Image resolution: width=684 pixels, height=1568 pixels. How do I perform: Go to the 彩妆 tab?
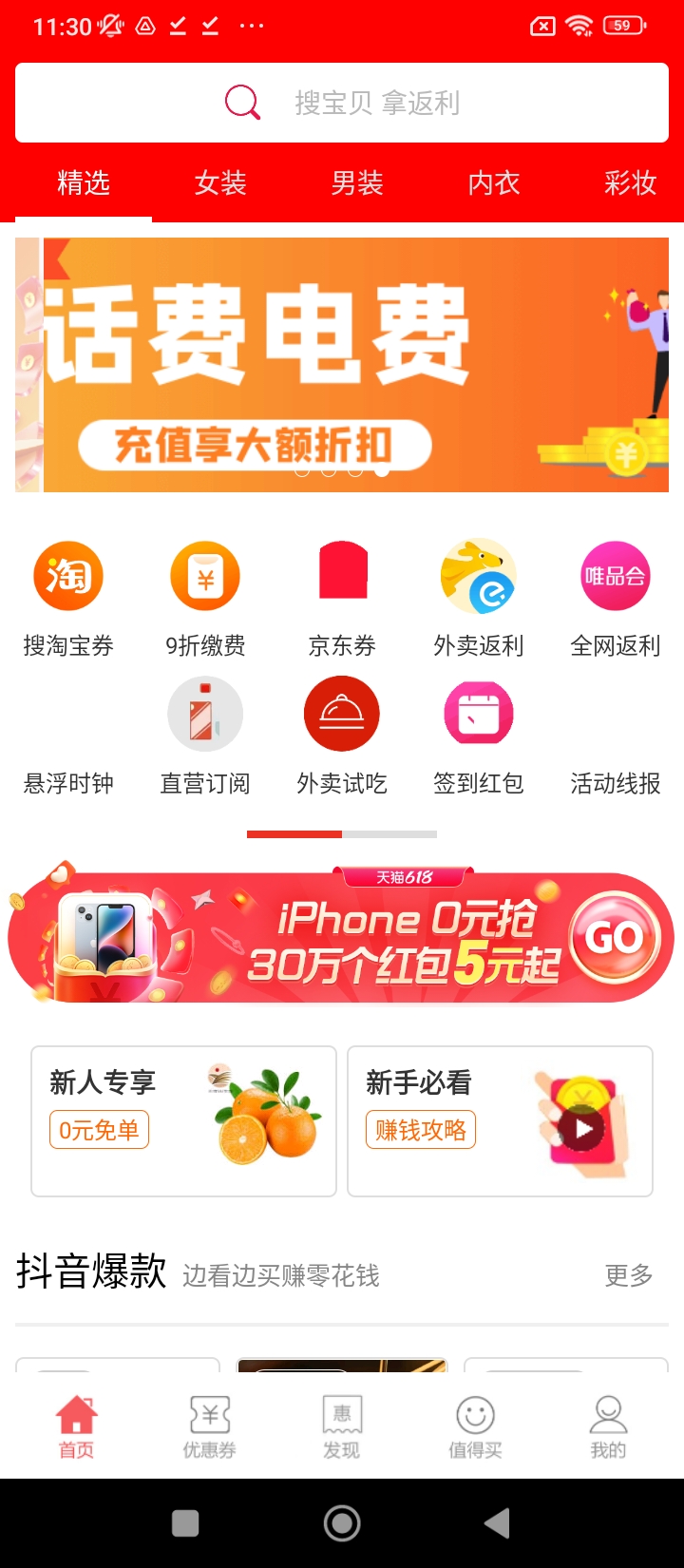click(x=630, y=183)
